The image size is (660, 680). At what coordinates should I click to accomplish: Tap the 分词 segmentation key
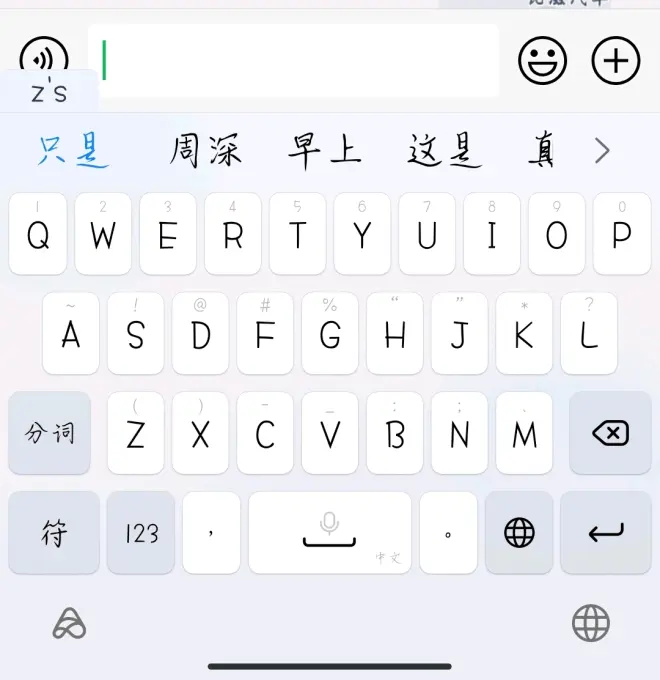click(x=50, y=433)
